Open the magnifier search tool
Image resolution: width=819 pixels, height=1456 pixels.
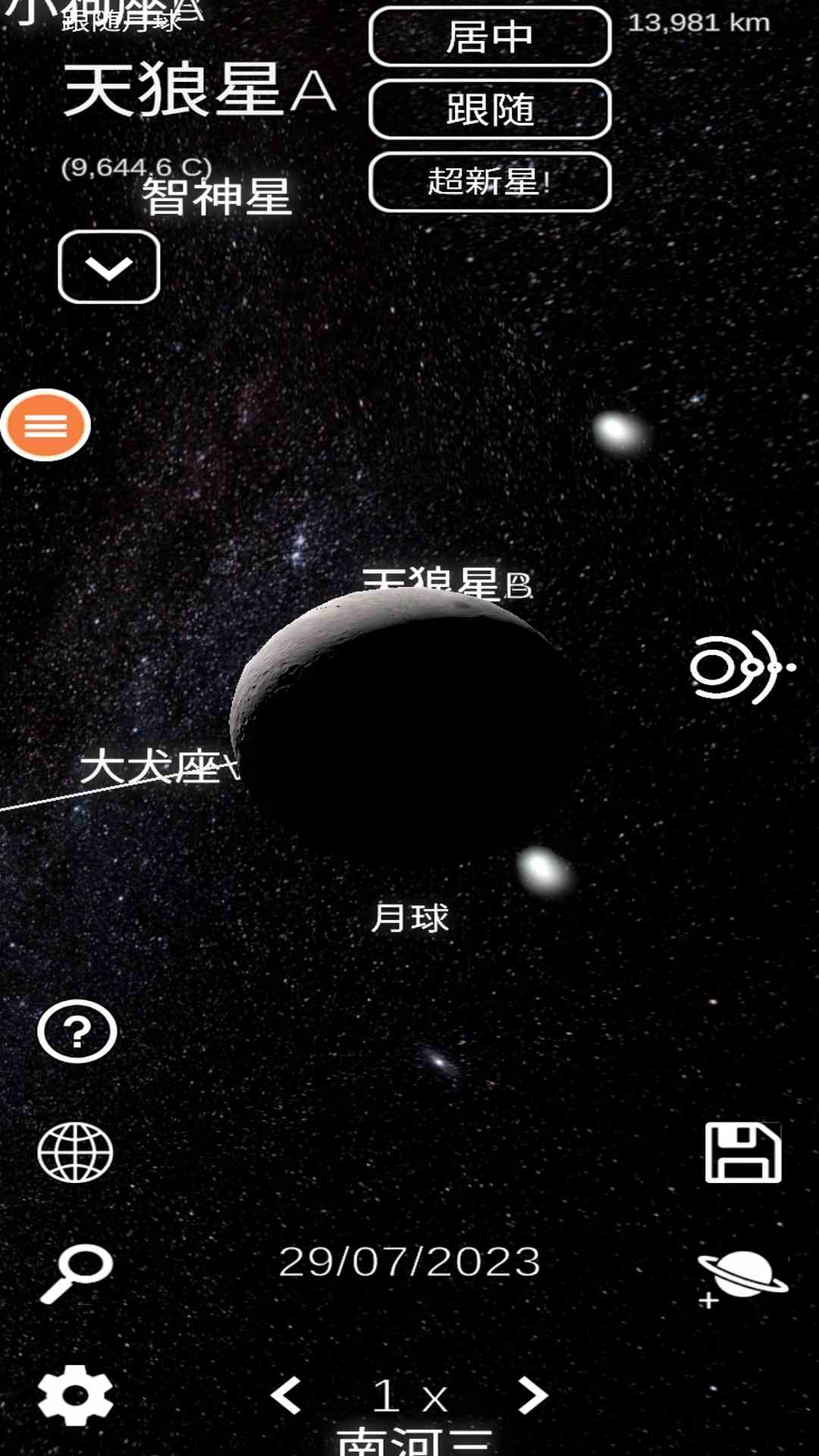[76, 1274]
